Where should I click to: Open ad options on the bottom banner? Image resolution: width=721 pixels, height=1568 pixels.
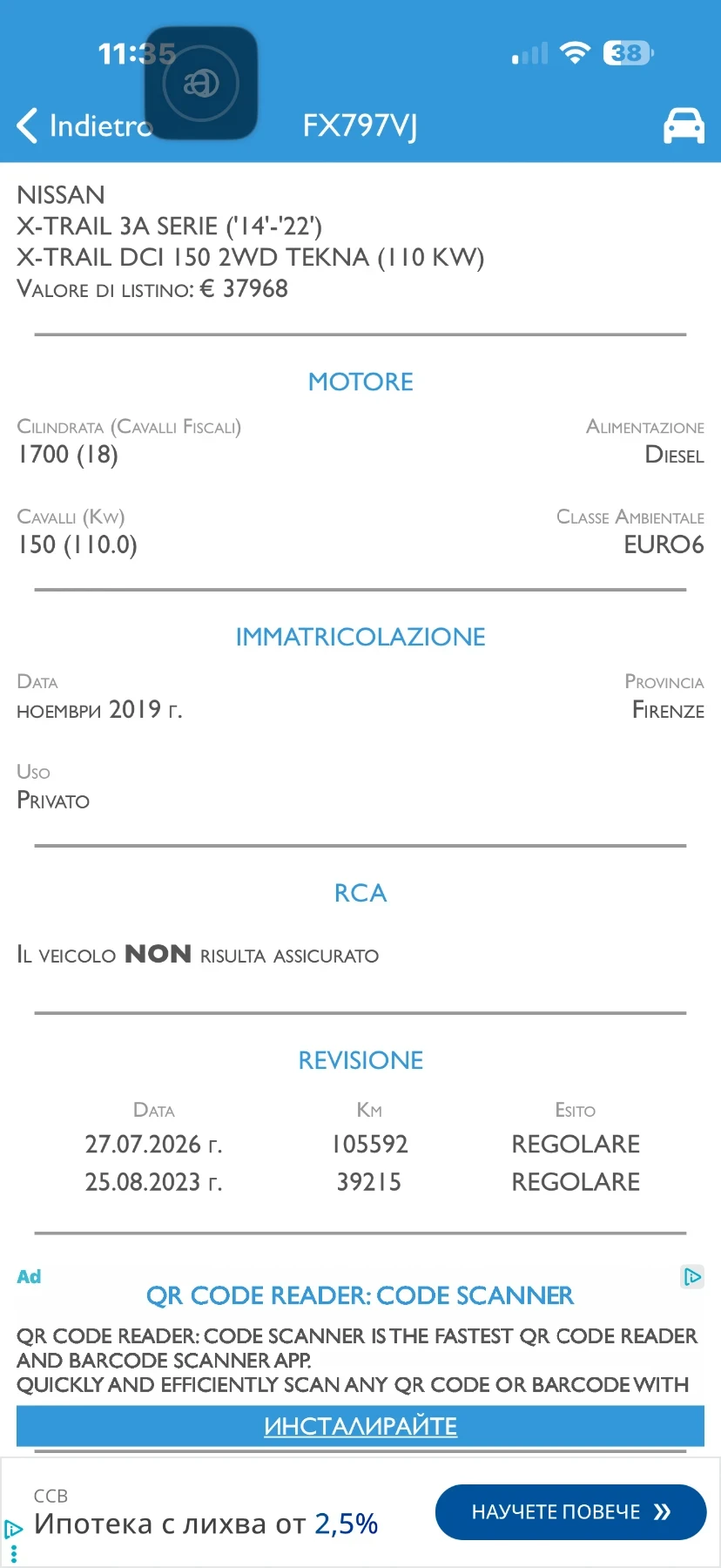pos(13,1540)
